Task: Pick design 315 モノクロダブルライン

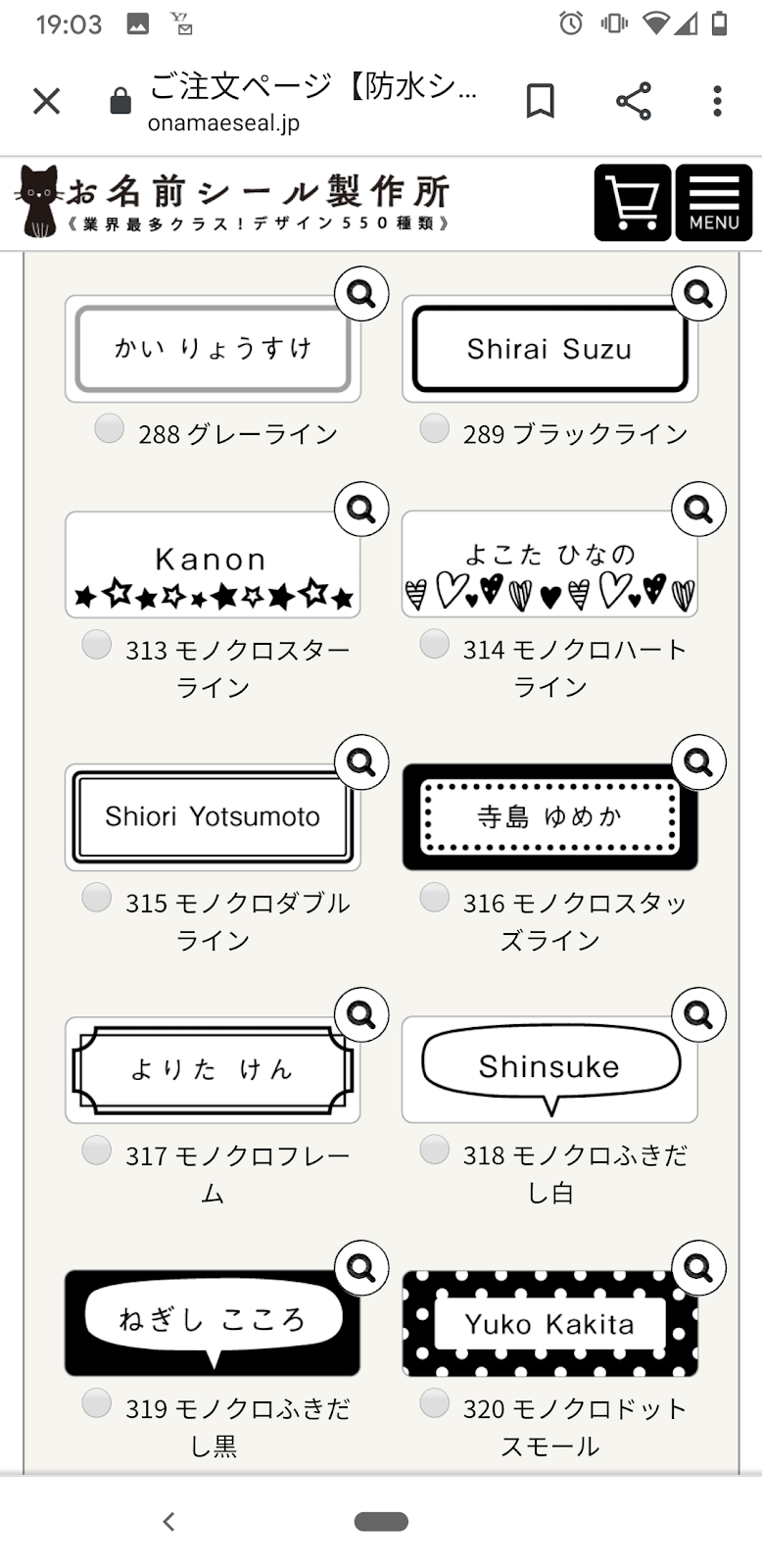Action: point(96,897)
